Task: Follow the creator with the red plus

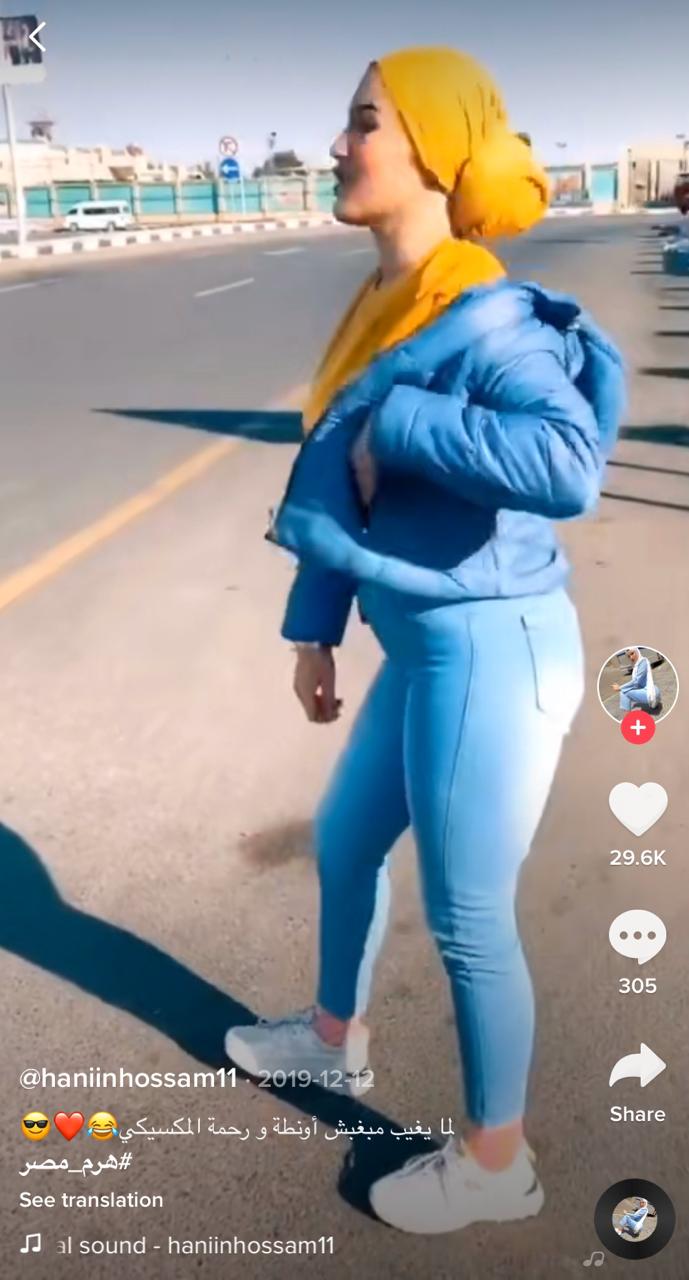Action: pyautogui.click(x=637, y=727)
